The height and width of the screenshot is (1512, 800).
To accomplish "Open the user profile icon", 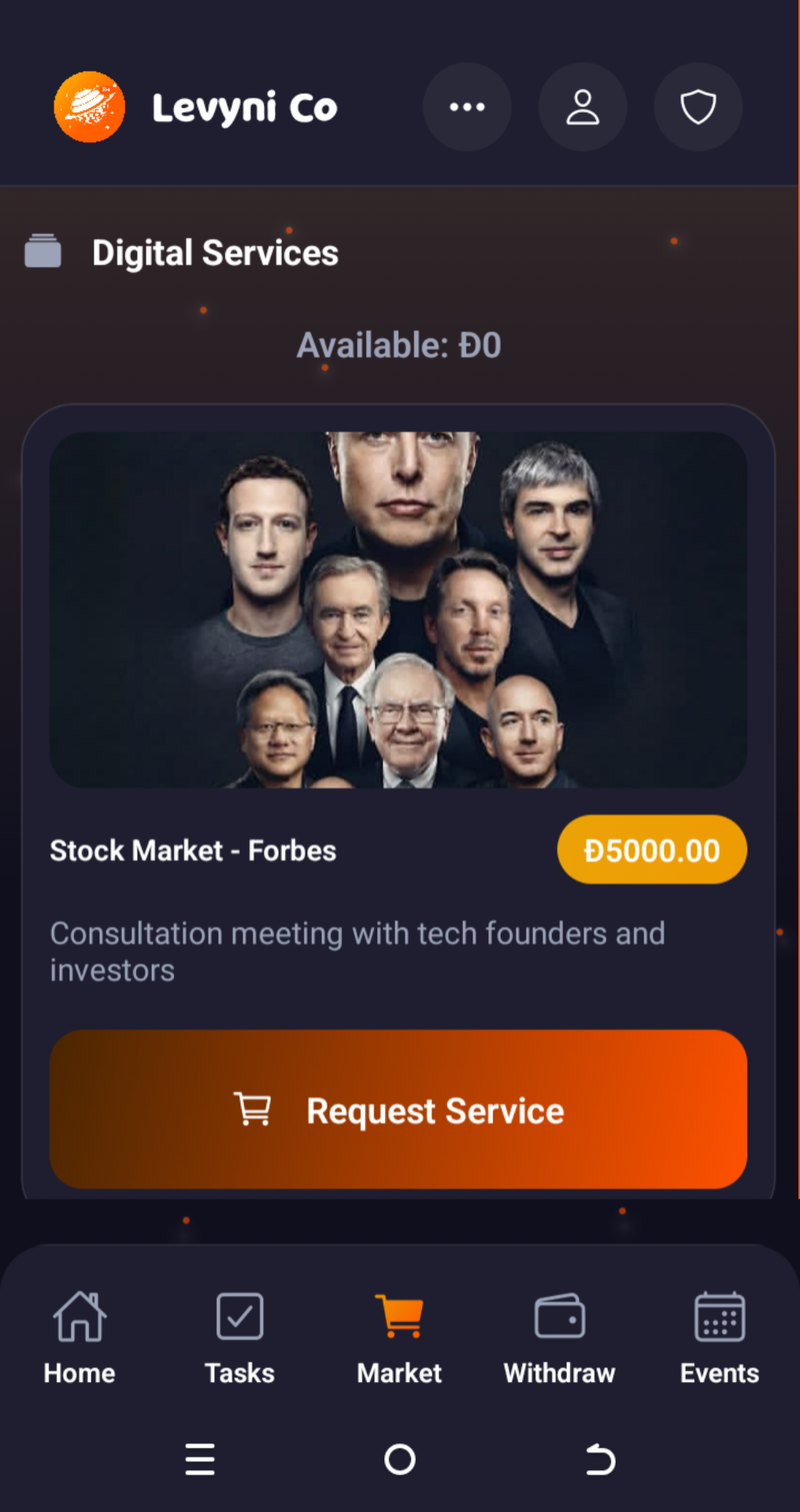I will pyautogui.click(x=583, y=107).
